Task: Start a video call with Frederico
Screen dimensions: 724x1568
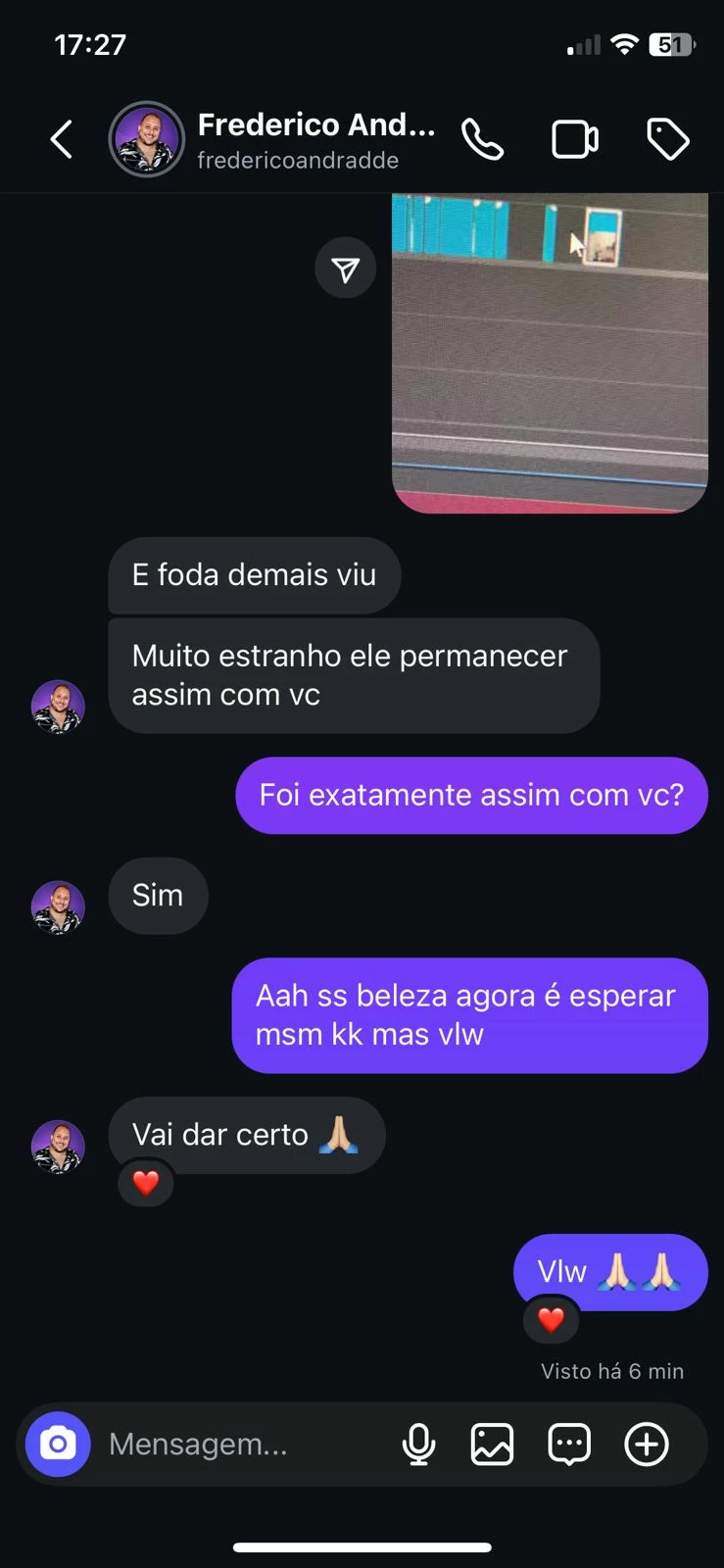Action: tap(574, 139)
